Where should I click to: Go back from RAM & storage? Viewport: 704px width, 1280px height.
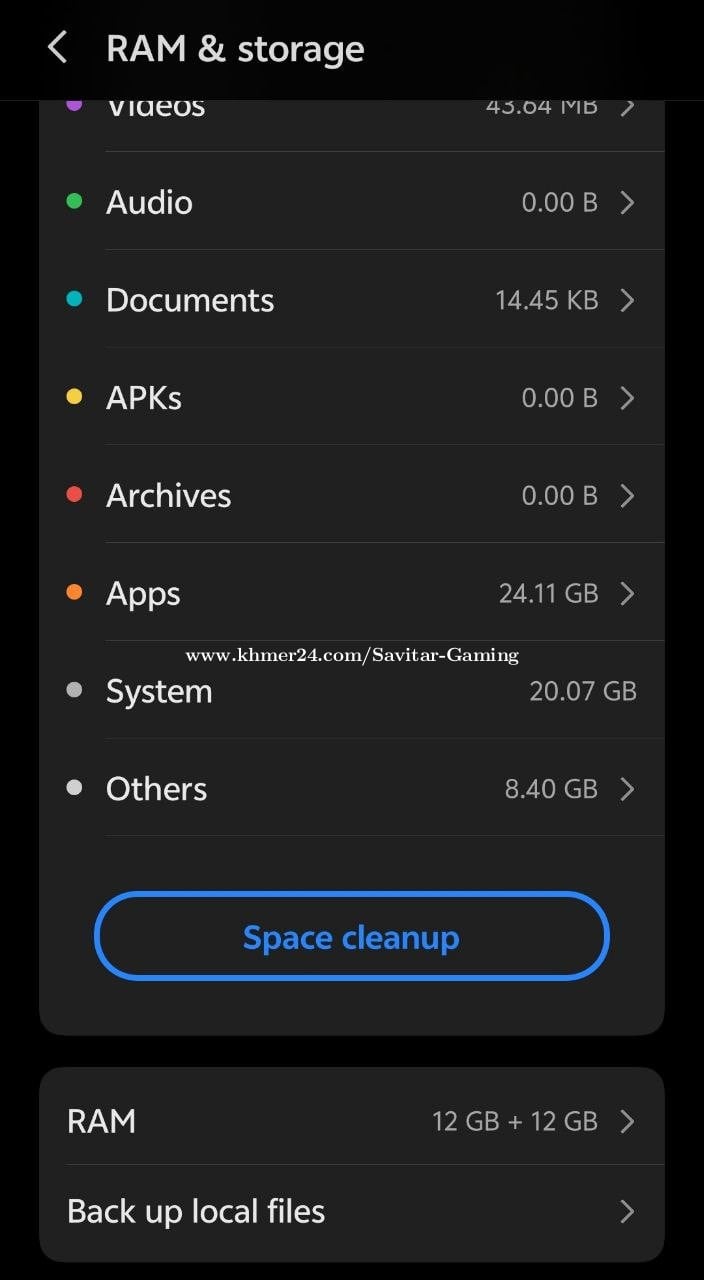57,48
